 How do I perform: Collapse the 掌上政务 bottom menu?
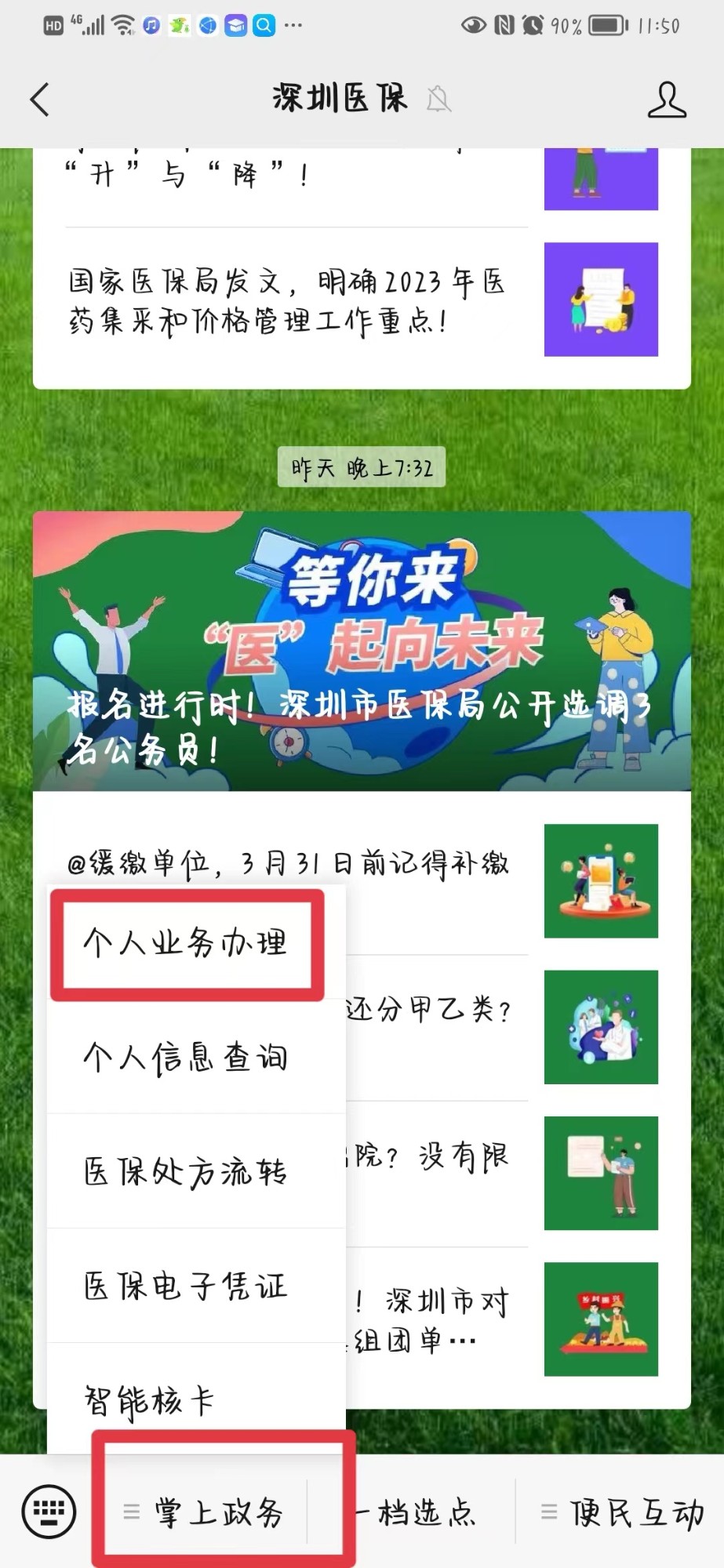206,1512
